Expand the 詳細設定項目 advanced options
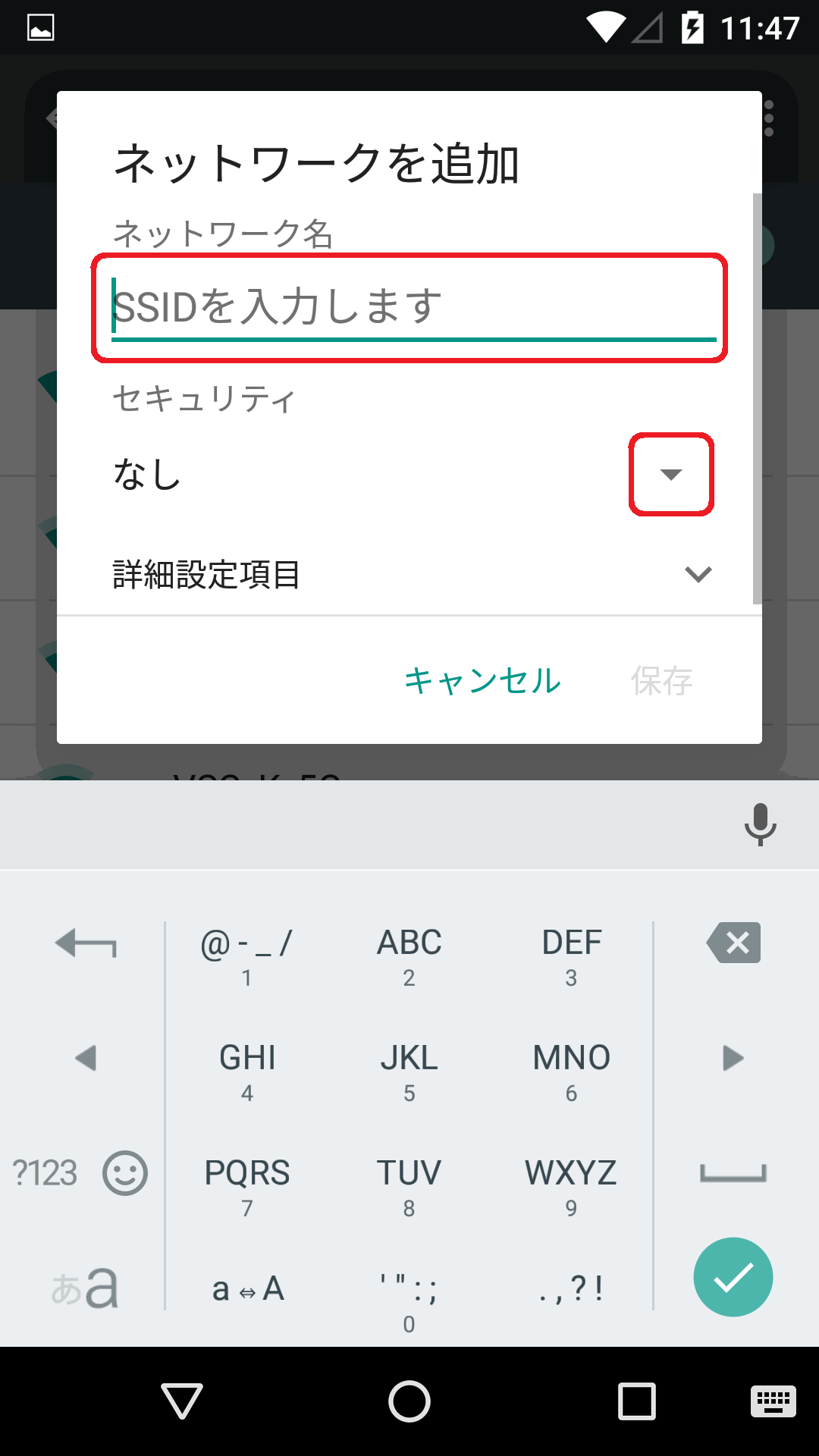The height and width of the screenshot is (1456, 819). tap(697, 574)
